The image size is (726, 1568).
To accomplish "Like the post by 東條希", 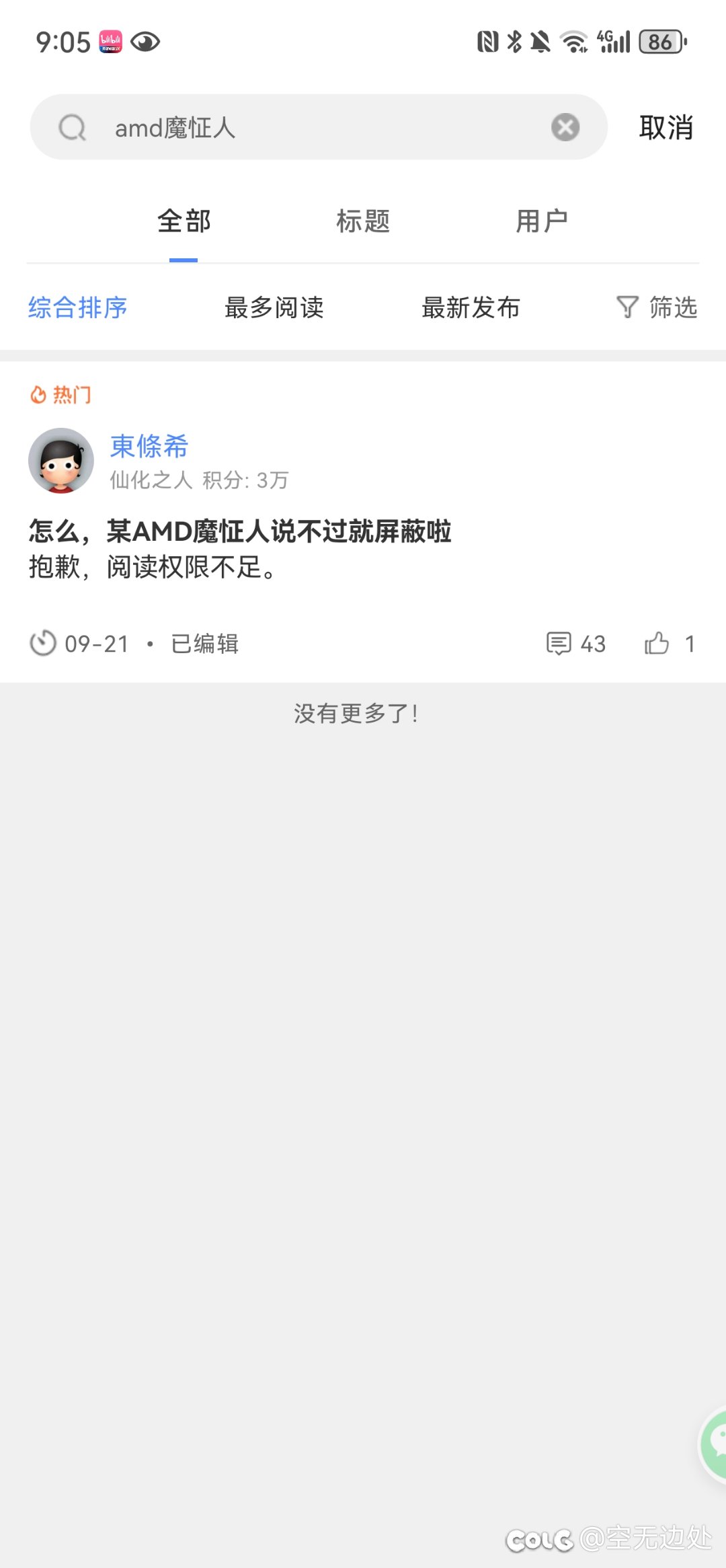I will 670,644.
